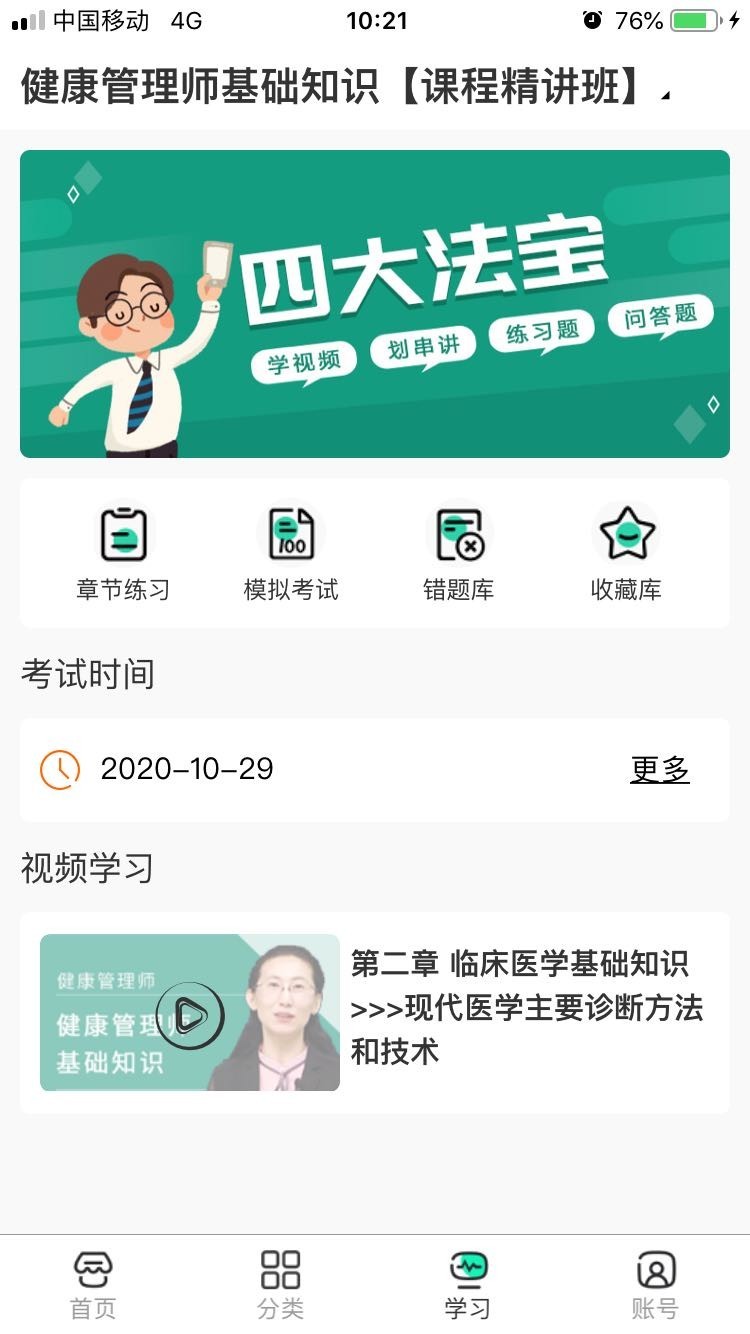The height and width of the screenshot is (1334, 750).
Task: Tap the 四大法宝 promotional banner
Action: pyautogui.click(x=375, y=300)
